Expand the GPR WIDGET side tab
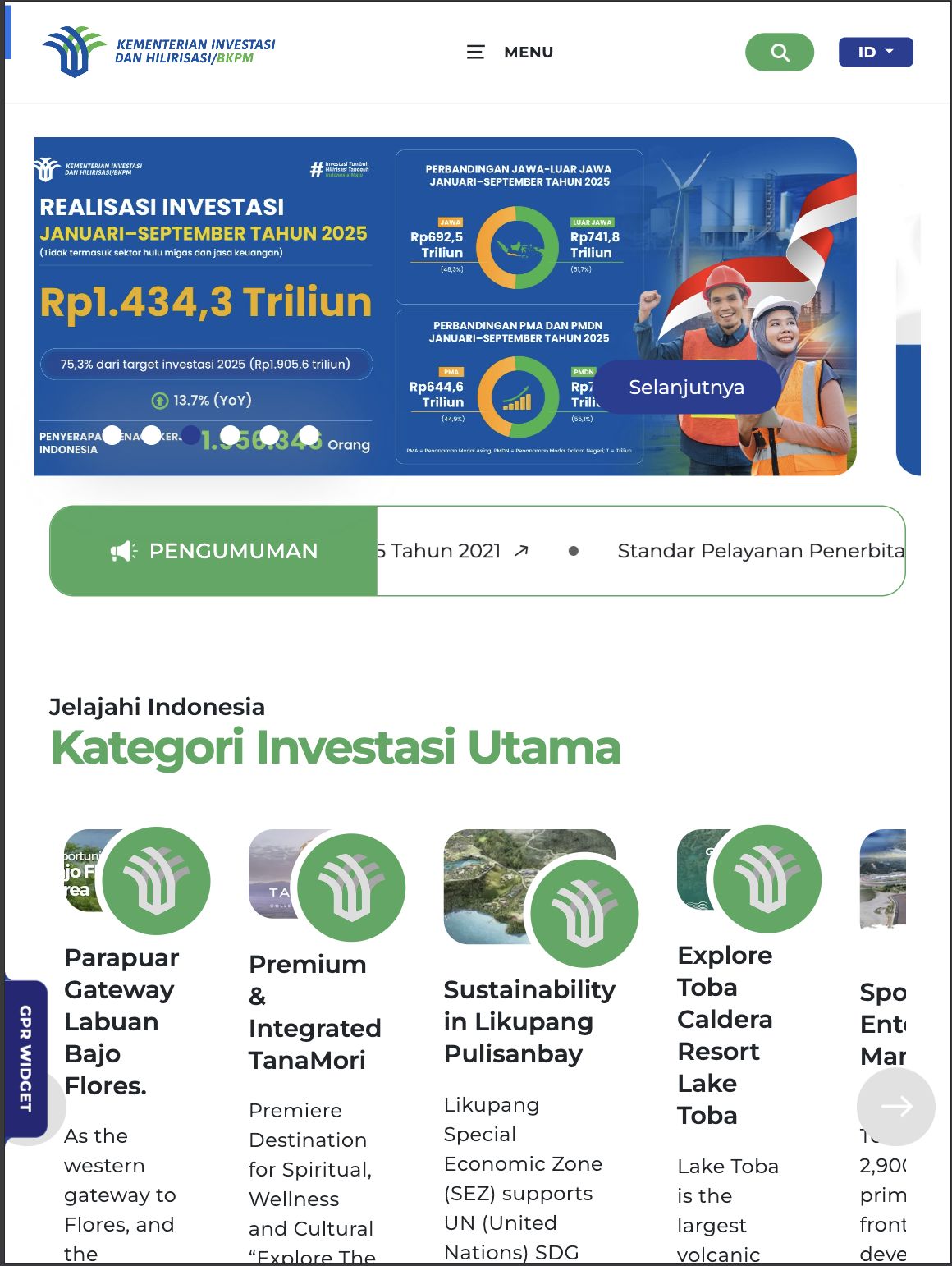Screen dimensions: 952x1266 (25, 1057)
